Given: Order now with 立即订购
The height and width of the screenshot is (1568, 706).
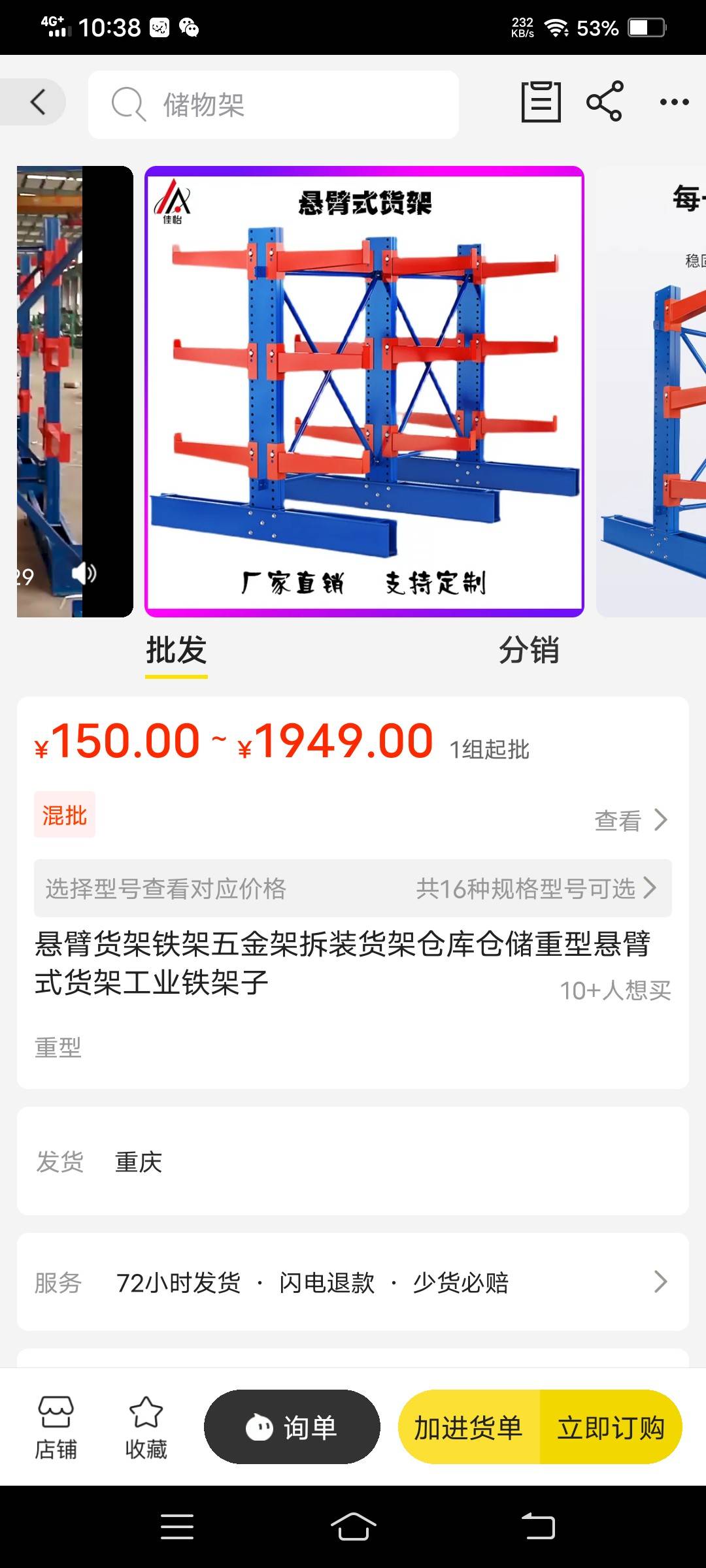Looking at the screenshot, I should 611,1428.
